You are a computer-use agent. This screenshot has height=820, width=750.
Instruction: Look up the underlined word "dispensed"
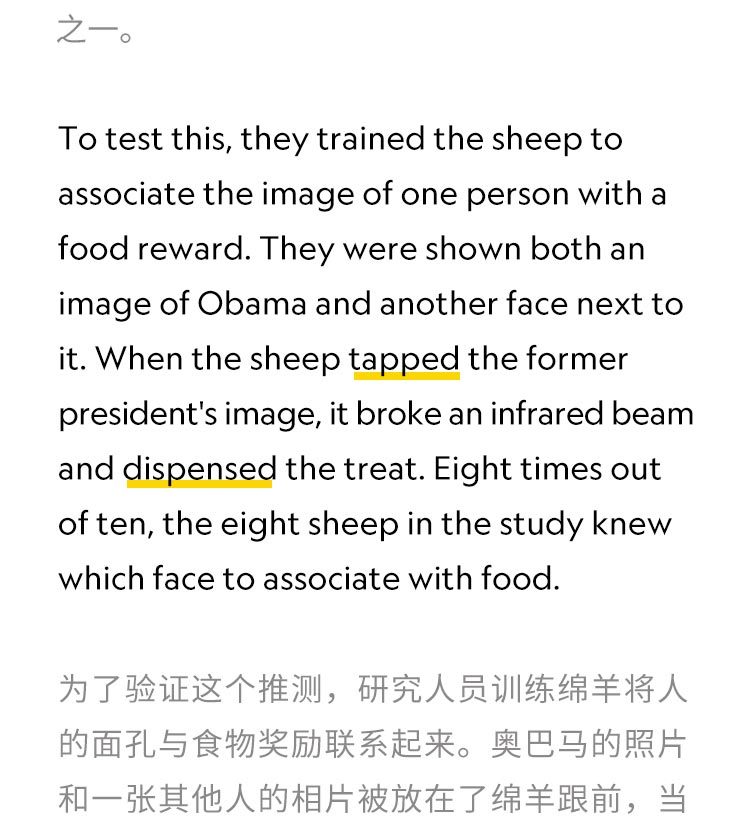tap(199, 468)
